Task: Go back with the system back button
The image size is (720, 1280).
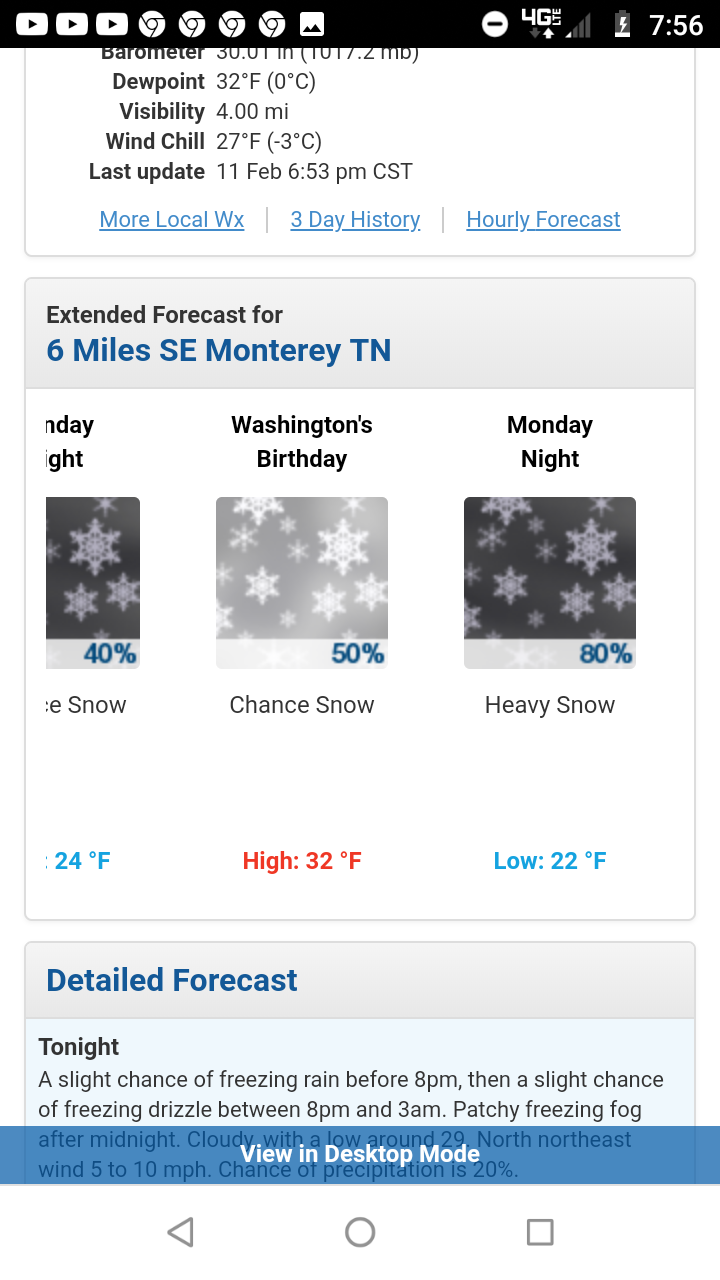Action: click(180, 1232)
